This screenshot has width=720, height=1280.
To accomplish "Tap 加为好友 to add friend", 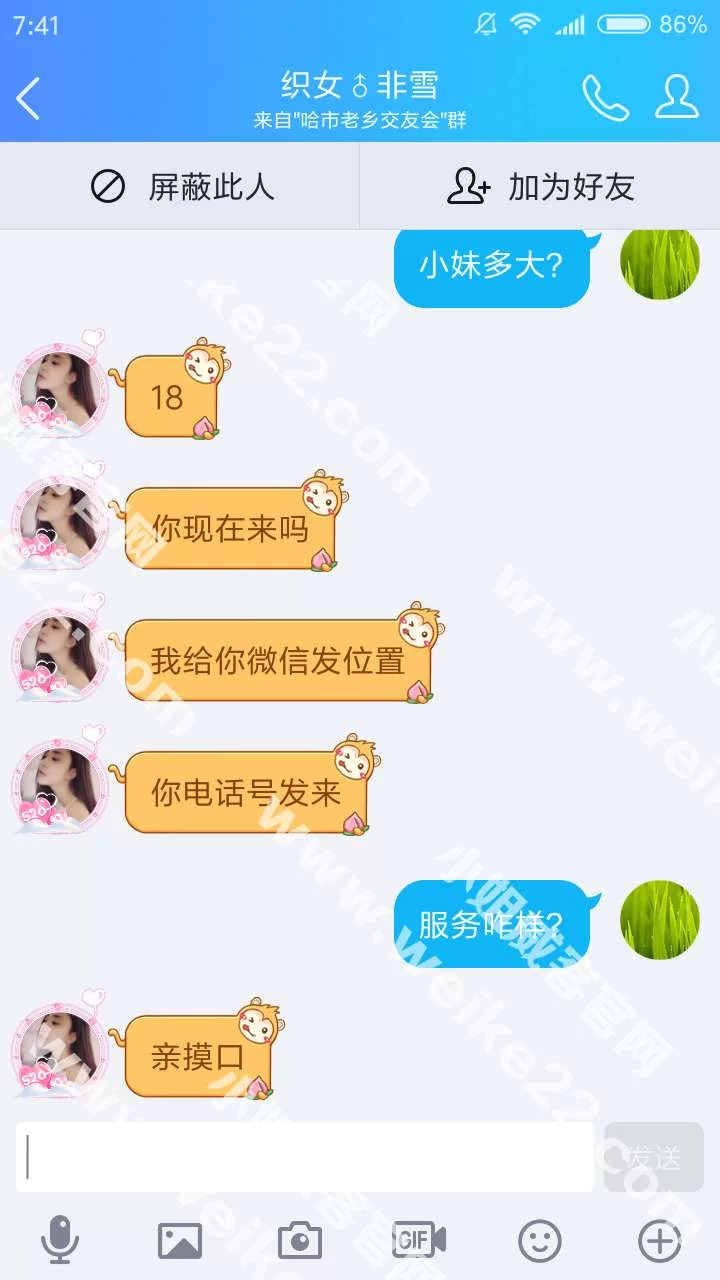I will tap(540, 187).
